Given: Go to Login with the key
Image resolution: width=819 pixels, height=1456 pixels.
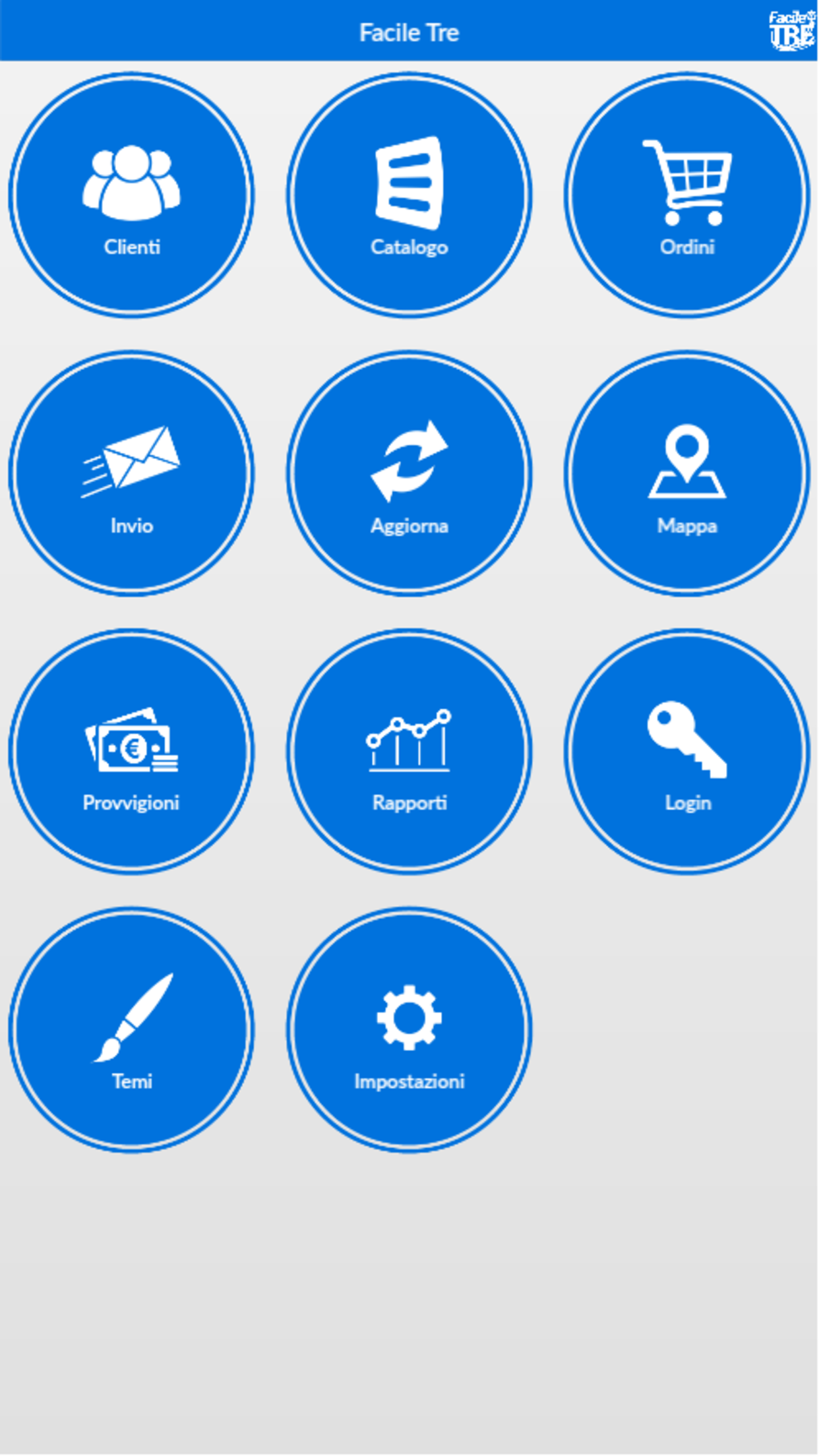Looking at the screenshot, I should pos(686,752).
